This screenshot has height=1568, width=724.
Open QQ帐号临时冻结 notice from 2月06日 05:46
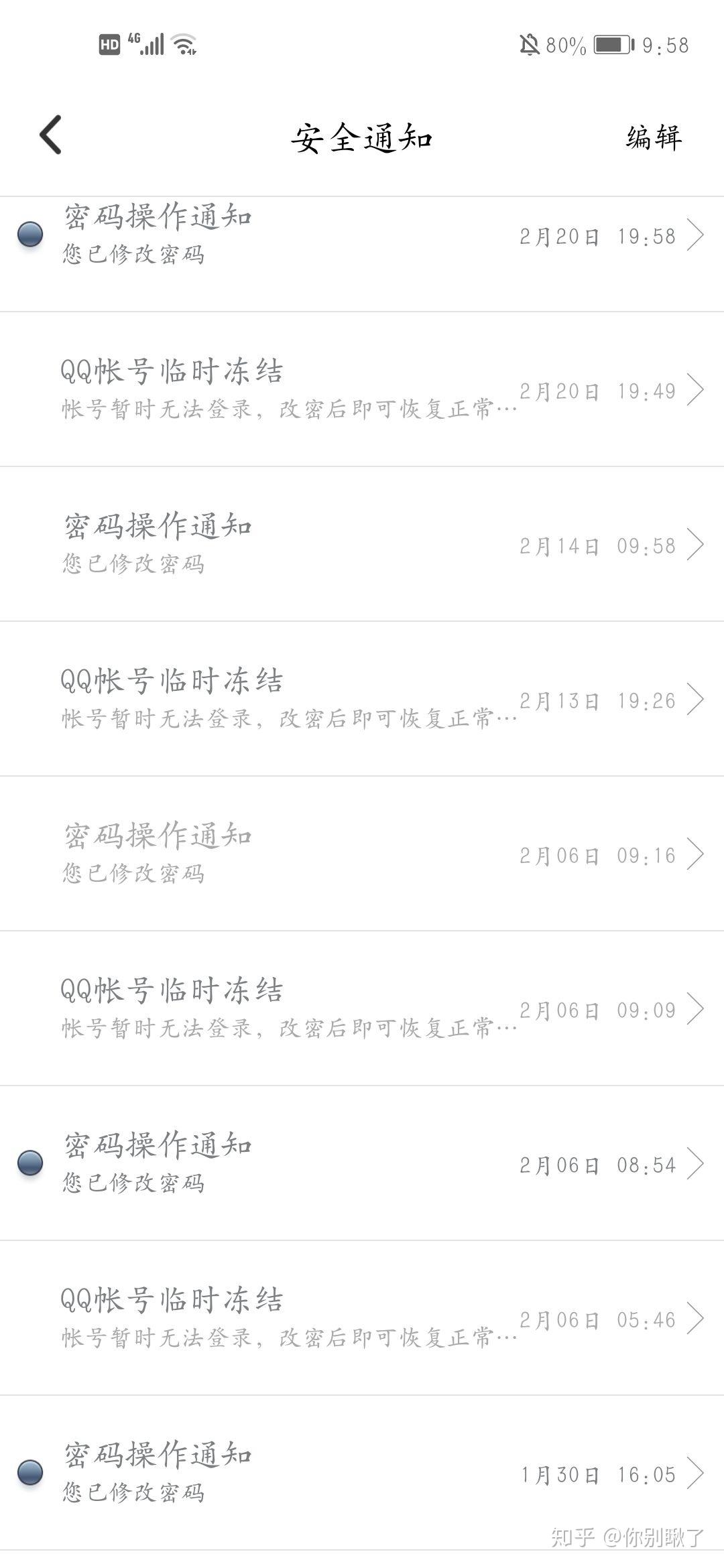(x=362, y=1318)
